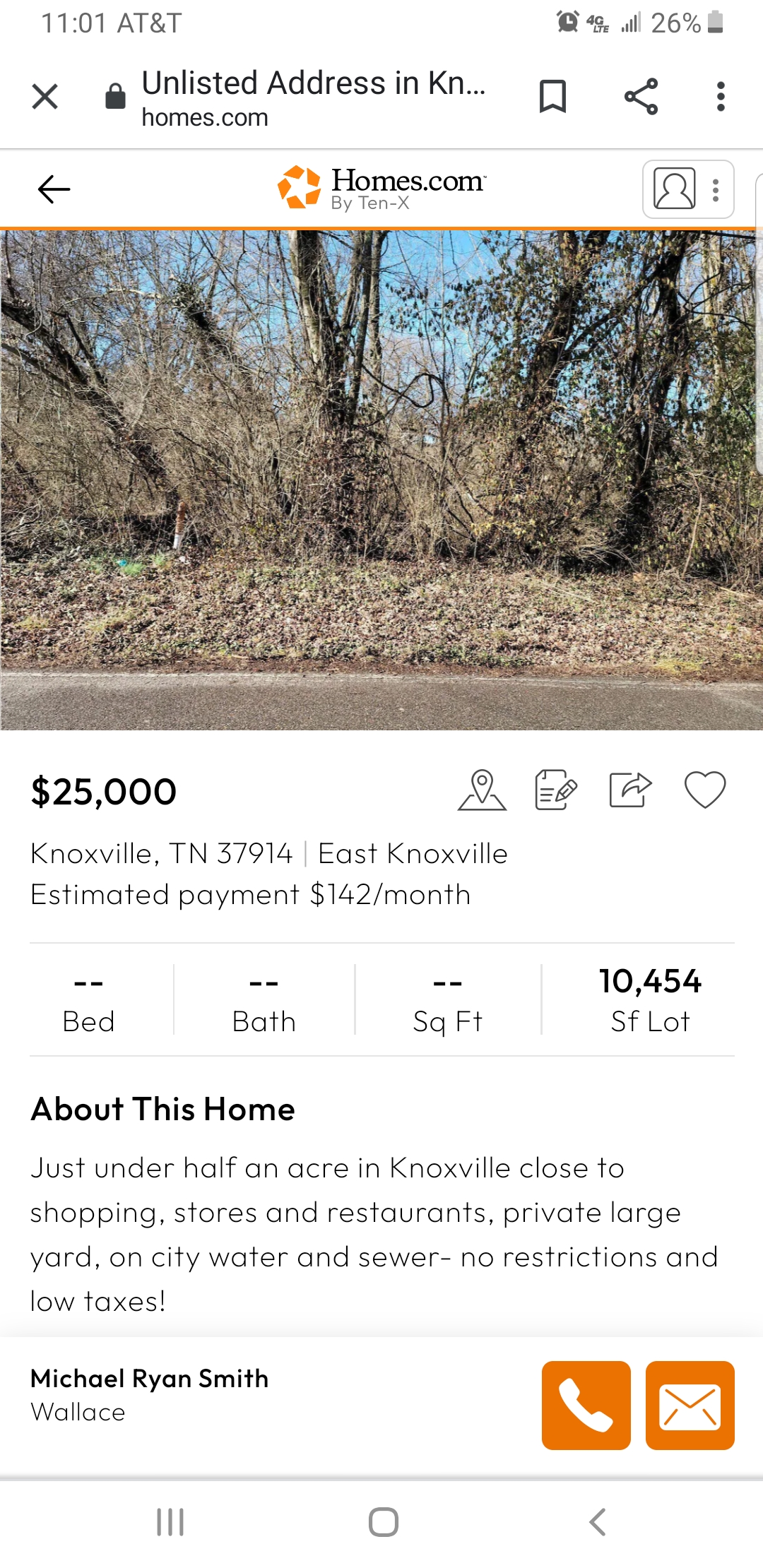
Task: Email agent Michael Ryan Smith
Action: 690,1406
